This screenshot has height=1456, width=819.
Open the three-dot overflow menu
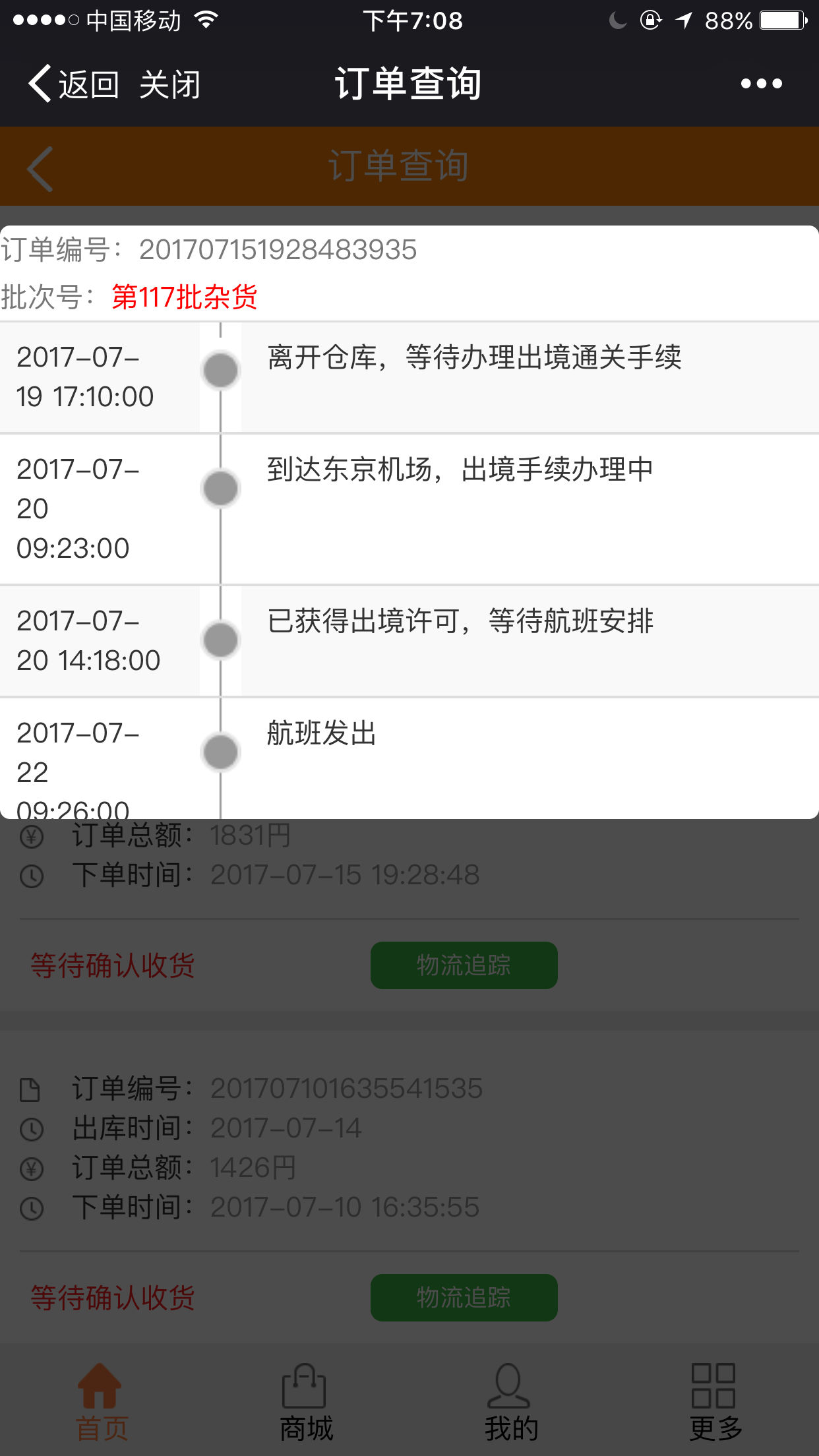(x=761, y=84)
